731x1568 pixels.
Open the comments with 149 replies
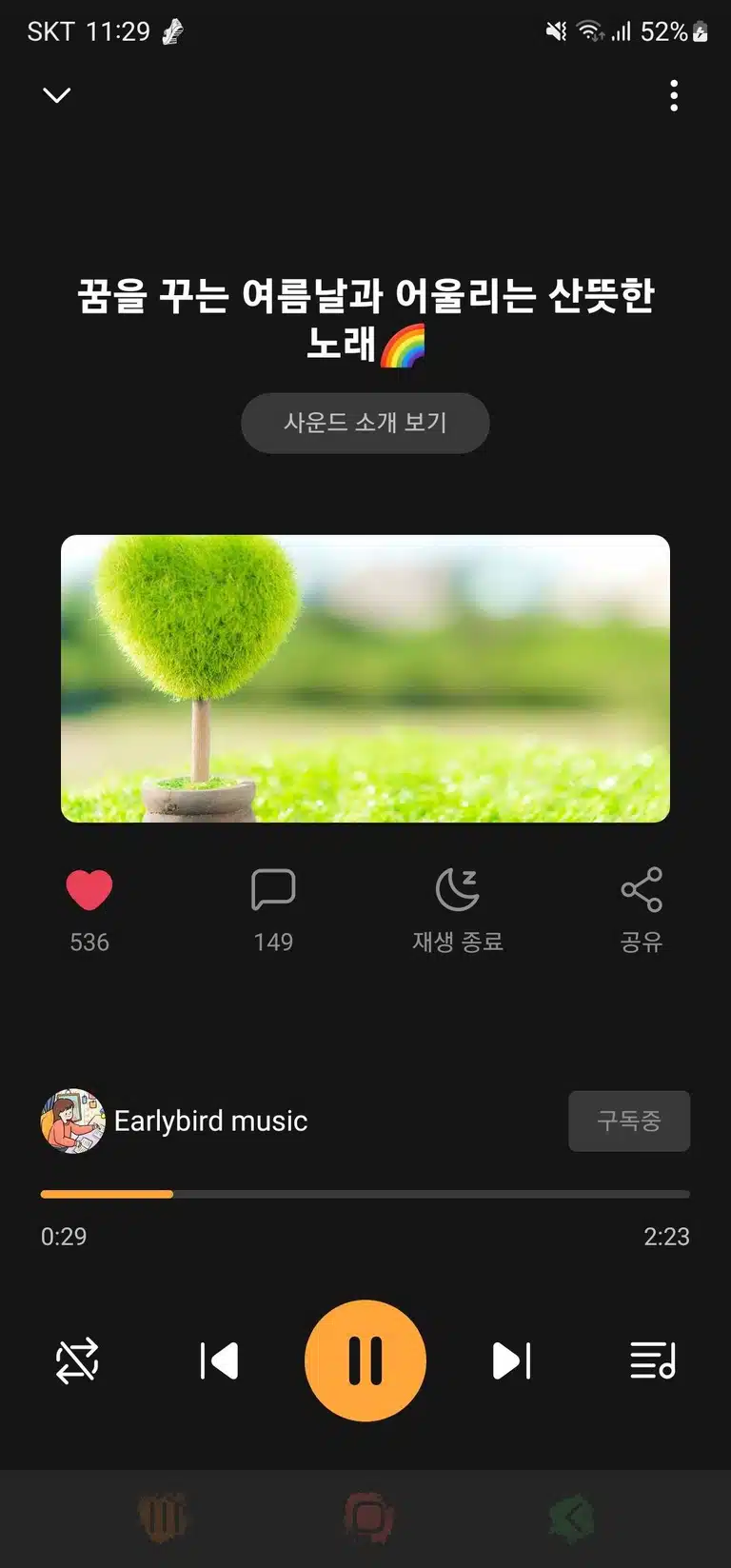pyautogui.click(x=273, y=891)
